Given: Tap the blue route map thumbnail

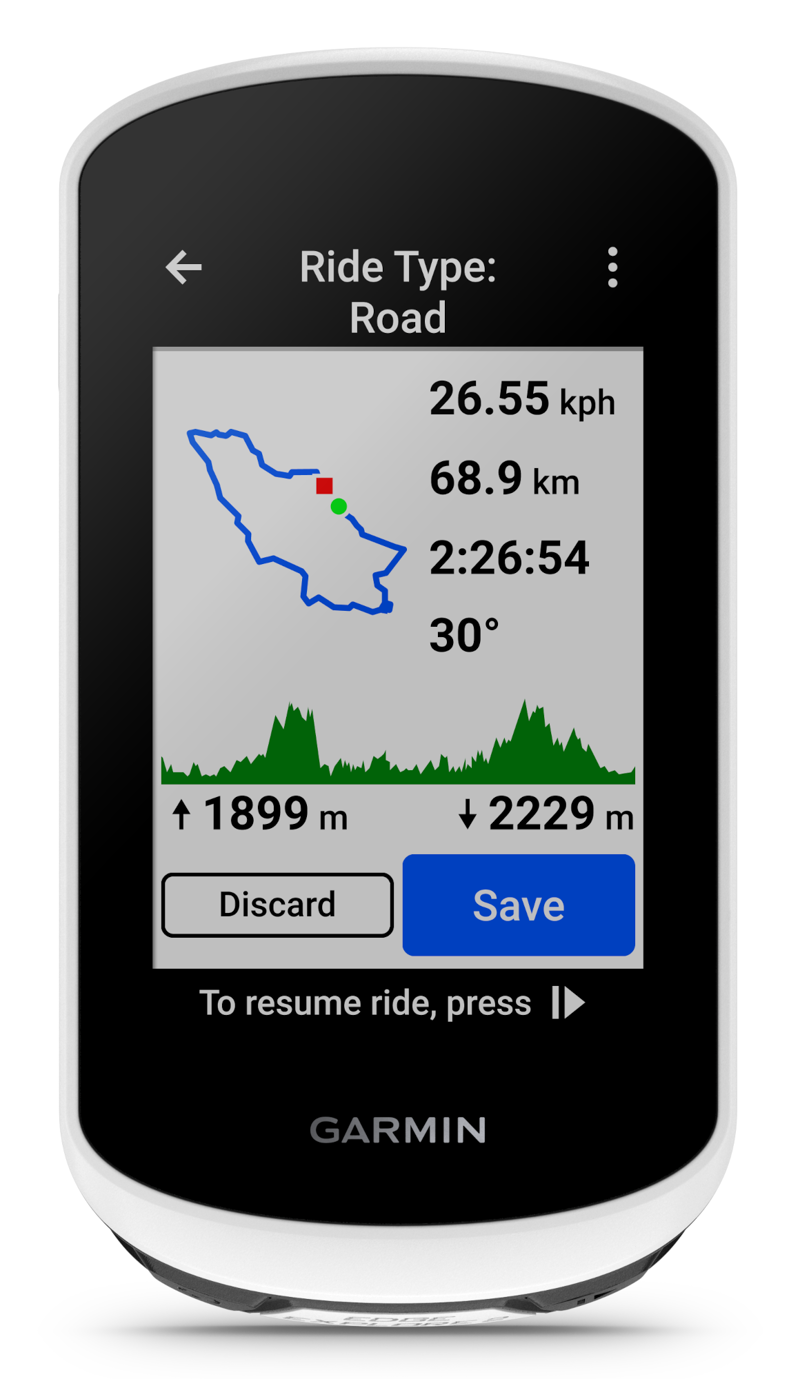Looking at the screenshot, I should coord(290,515).
